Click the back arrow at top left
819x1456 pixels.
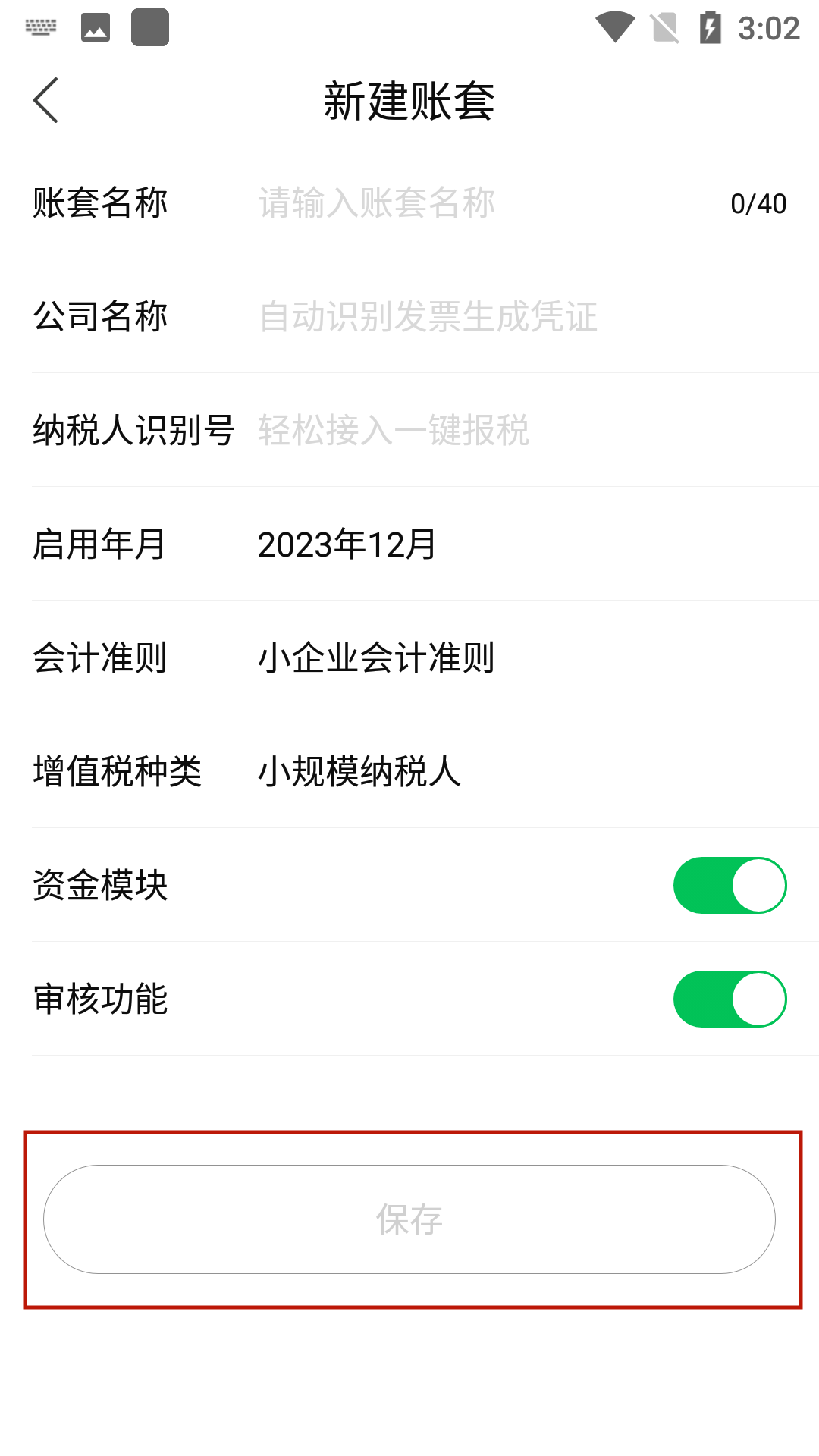pyautogui.click(x=45, y=99)
